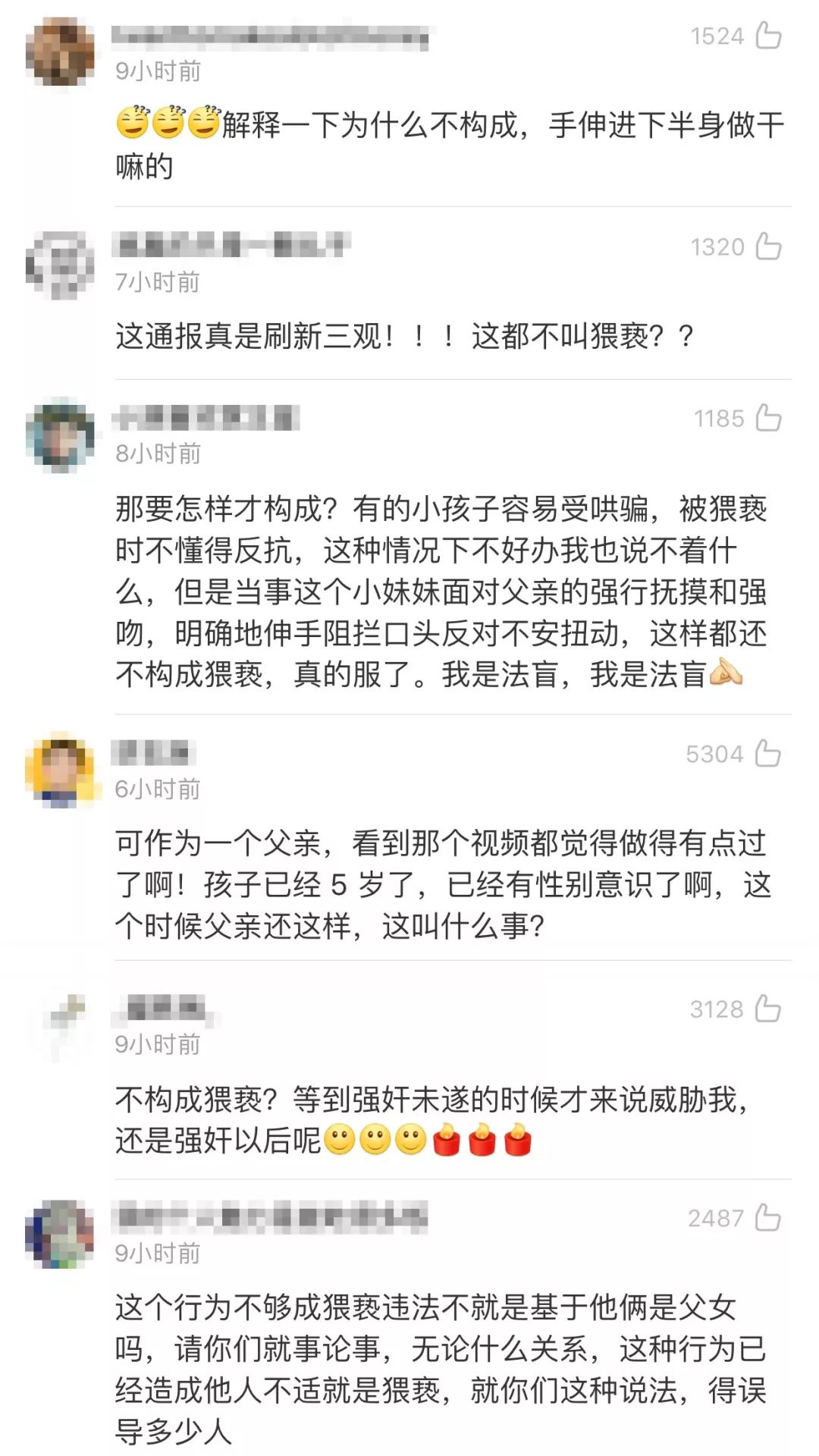This screenshot has width=819, height=1456.
Task: Like the top comment with 5304 likes
Action: (767, 753)
